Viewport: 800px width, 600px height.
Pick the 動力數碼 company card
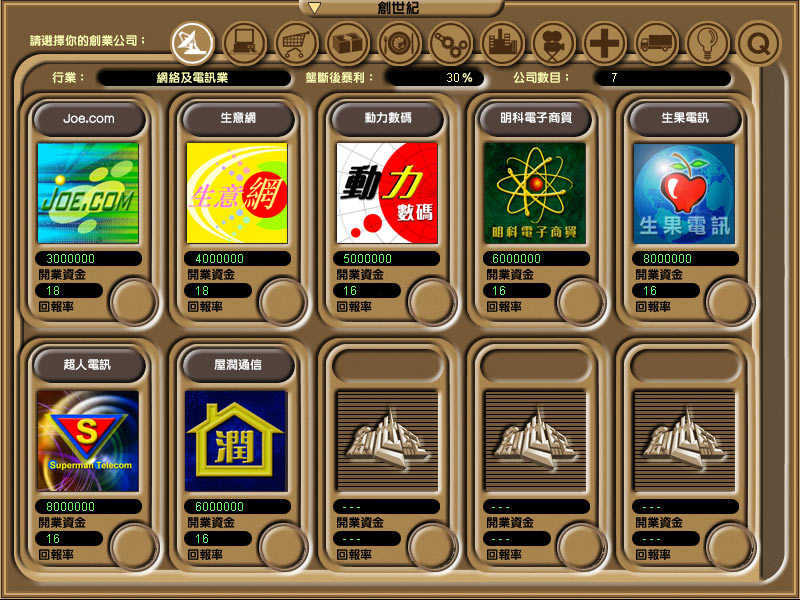click(386, 193)
